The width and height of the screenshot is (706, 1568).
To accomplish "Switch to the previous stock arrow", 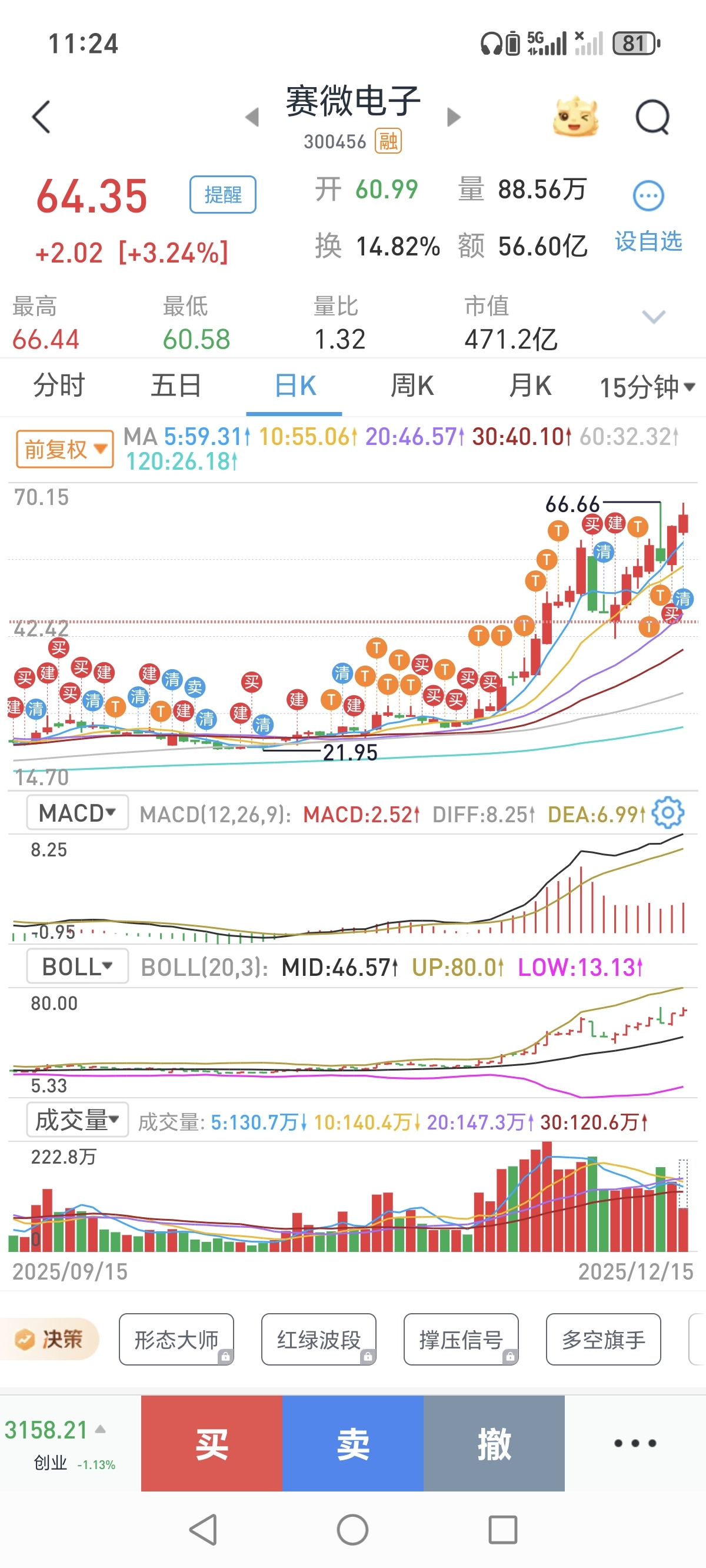I will tap(252, 117).
